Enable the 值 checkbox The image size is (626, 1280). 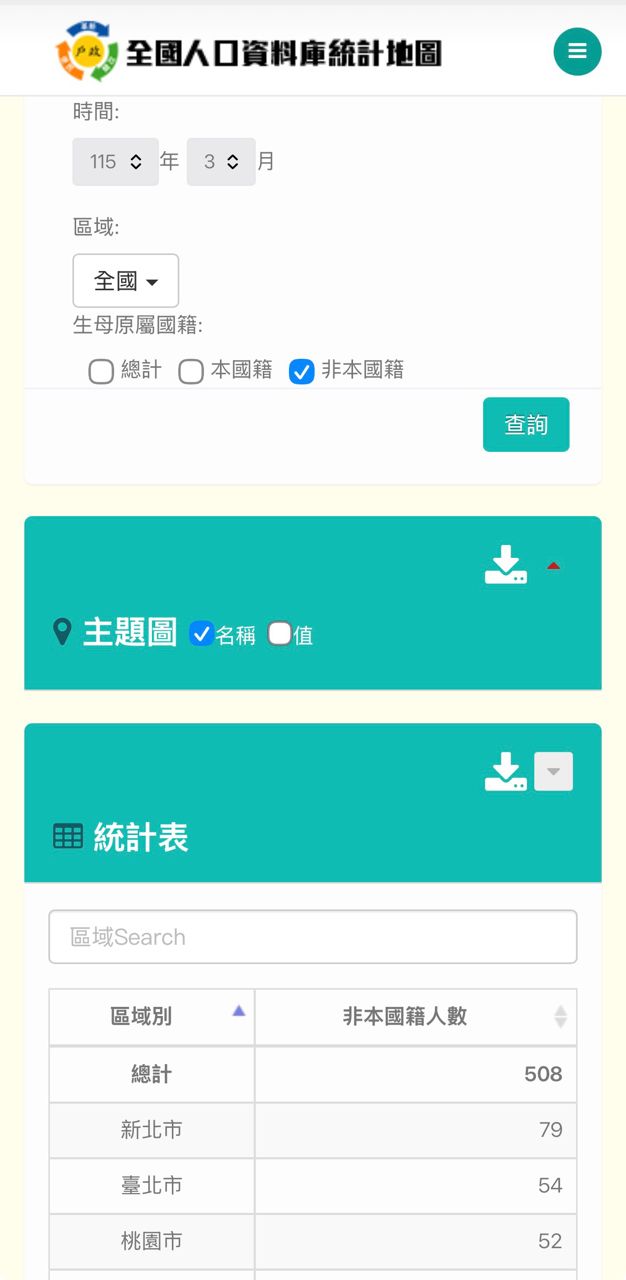279,633
